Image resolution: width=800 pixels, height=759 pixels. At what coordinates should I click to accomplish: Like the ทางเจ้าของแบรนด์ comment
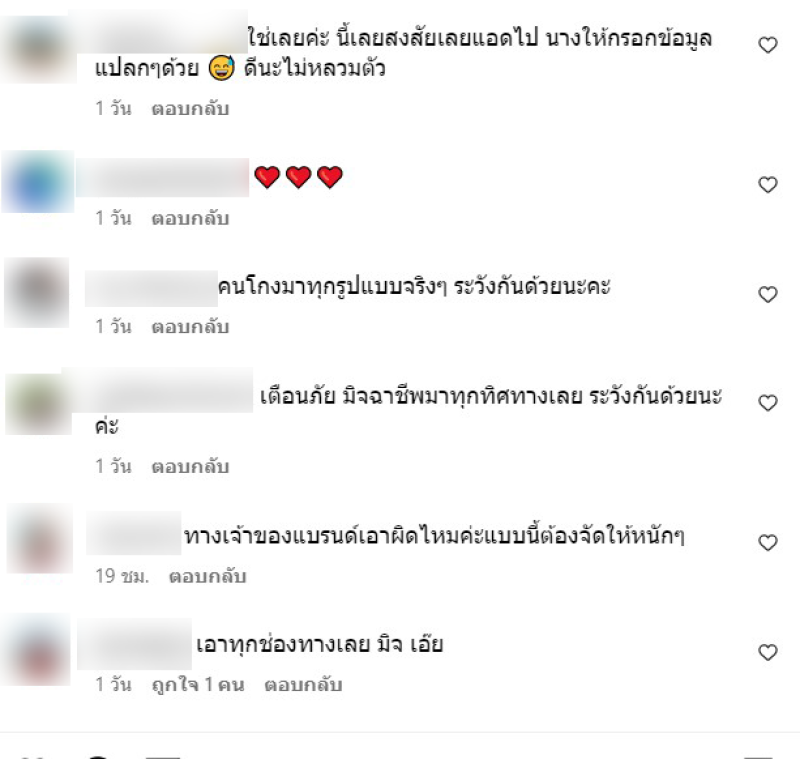point(768,543)
